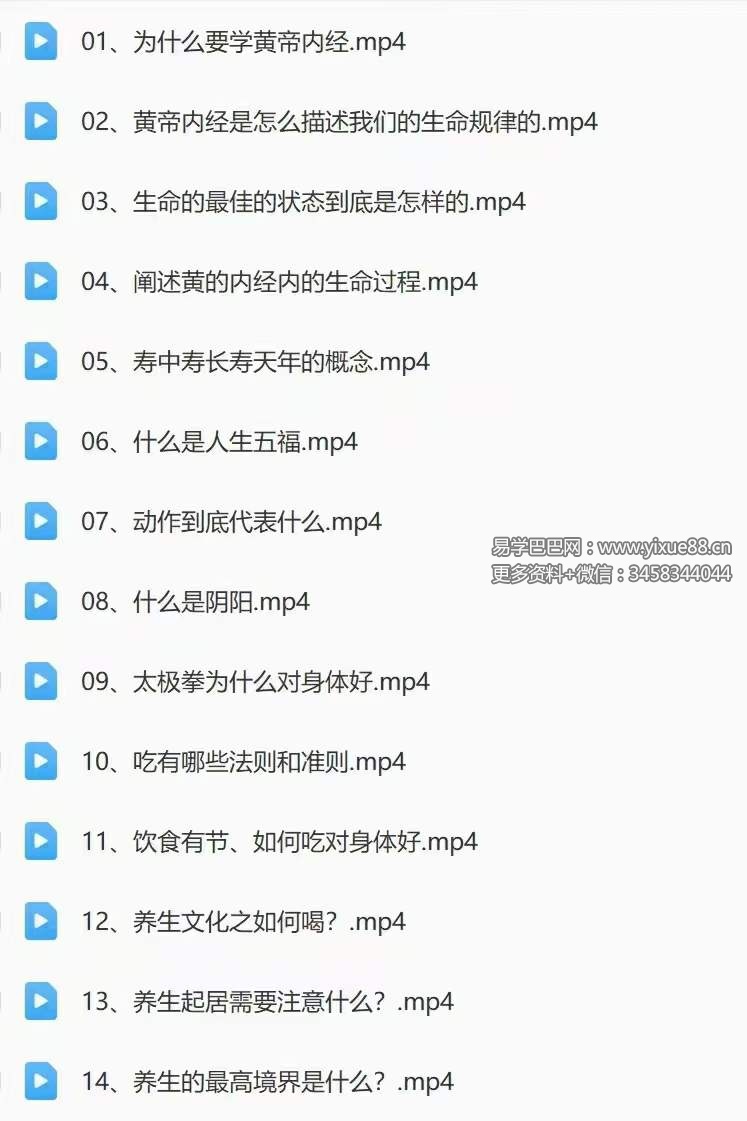This screenshot has width=747, height=1121.
Task: Click the video icon beside 05 寿中寿长寿天年的概念
Action: point(39,362)
